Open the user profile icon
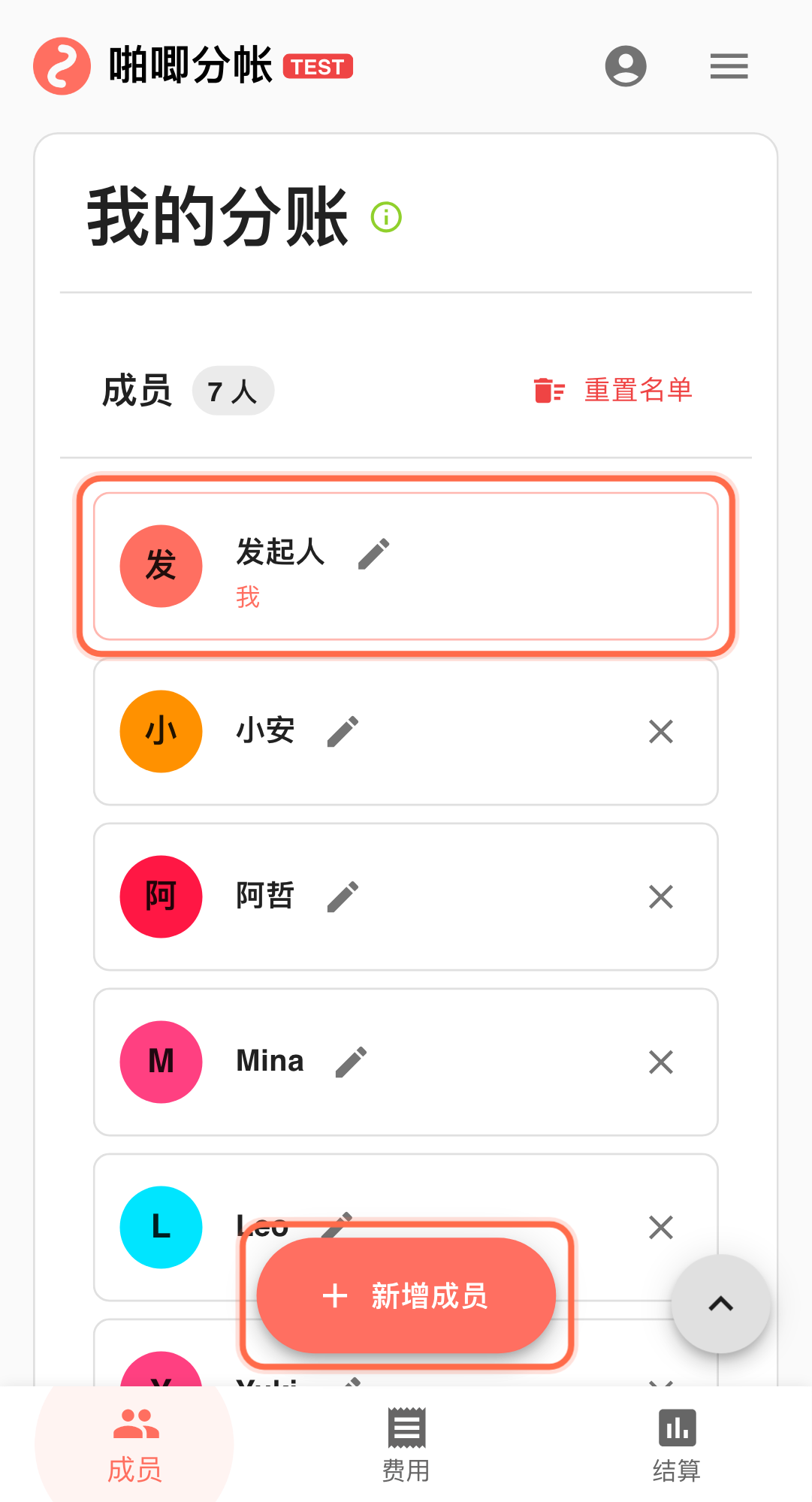This screenshot has width=812, height=1502. coord(626,66)
